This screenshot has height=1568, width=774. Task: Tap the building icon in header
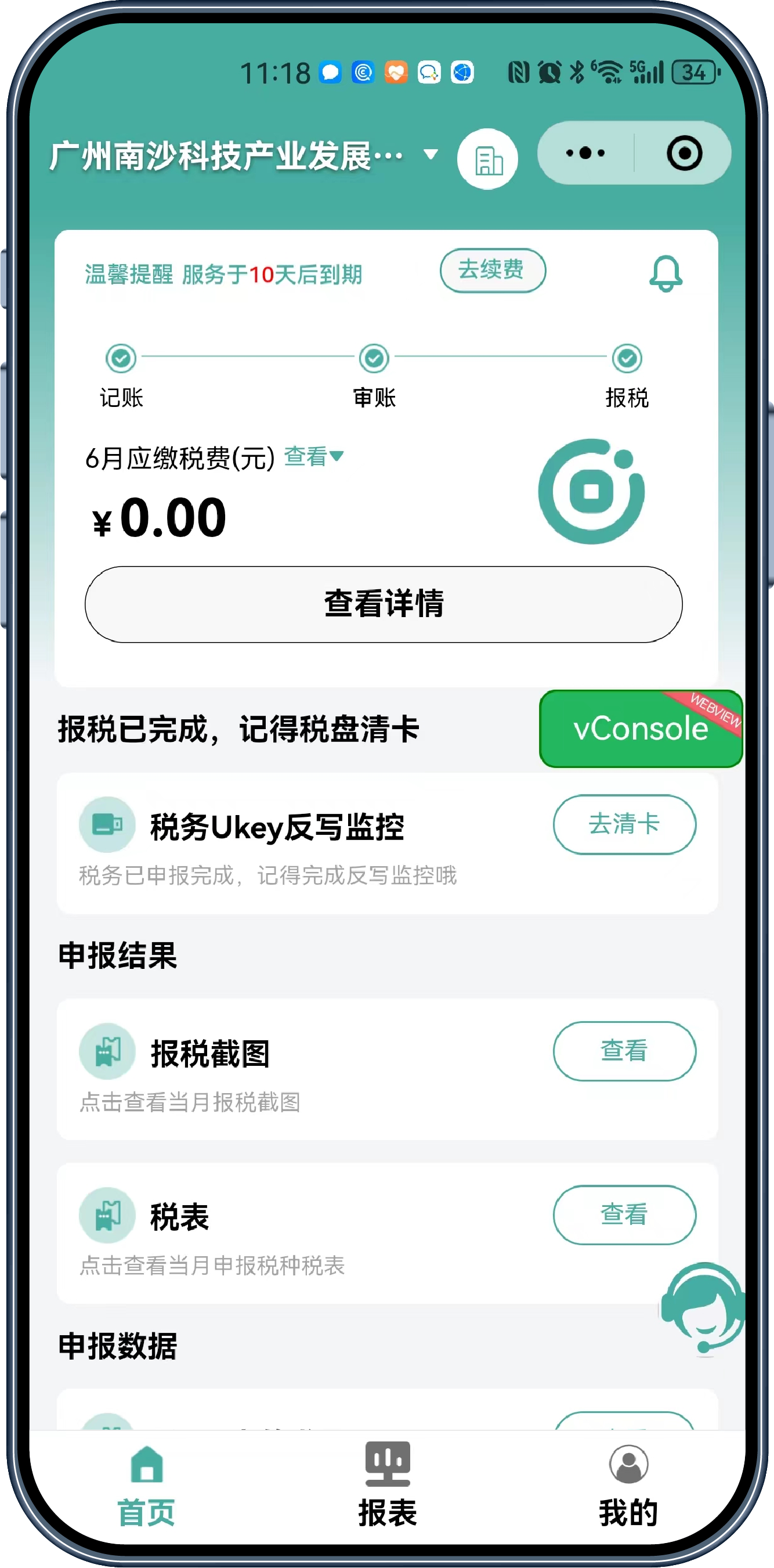click(487, 160)
